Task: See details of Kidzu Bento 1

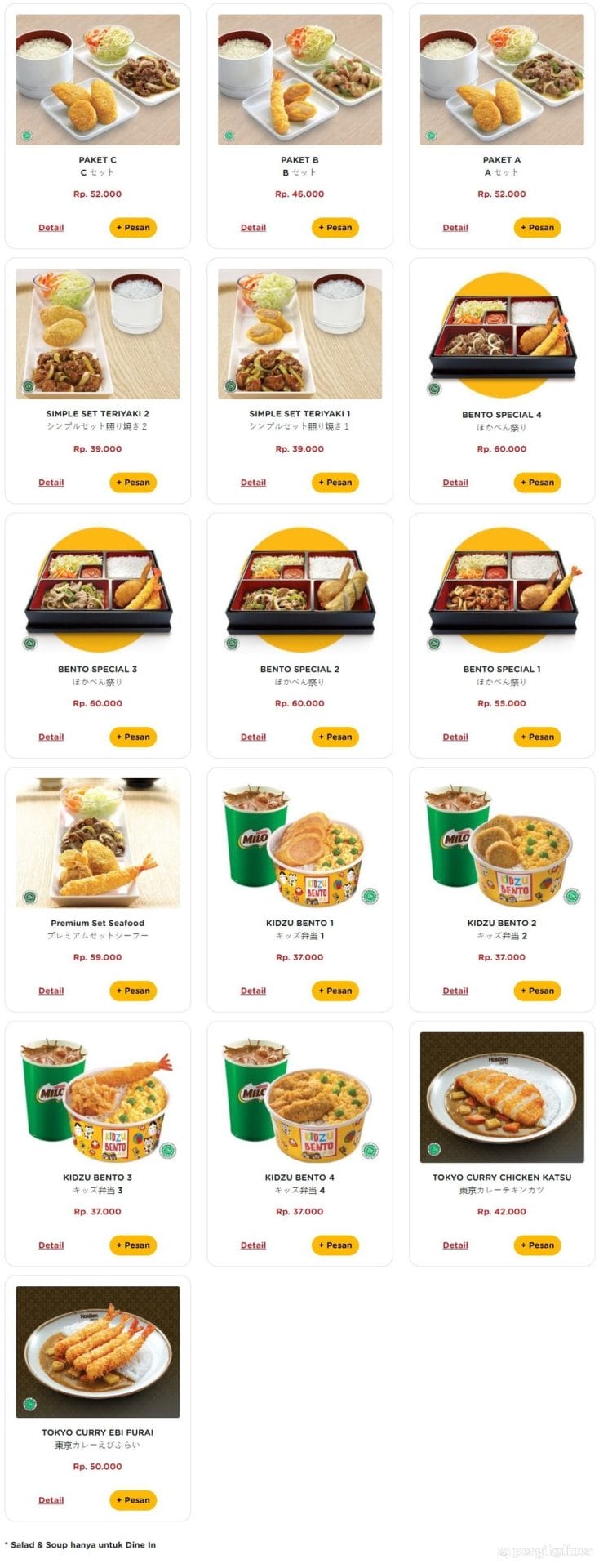Action: [253, 991]
